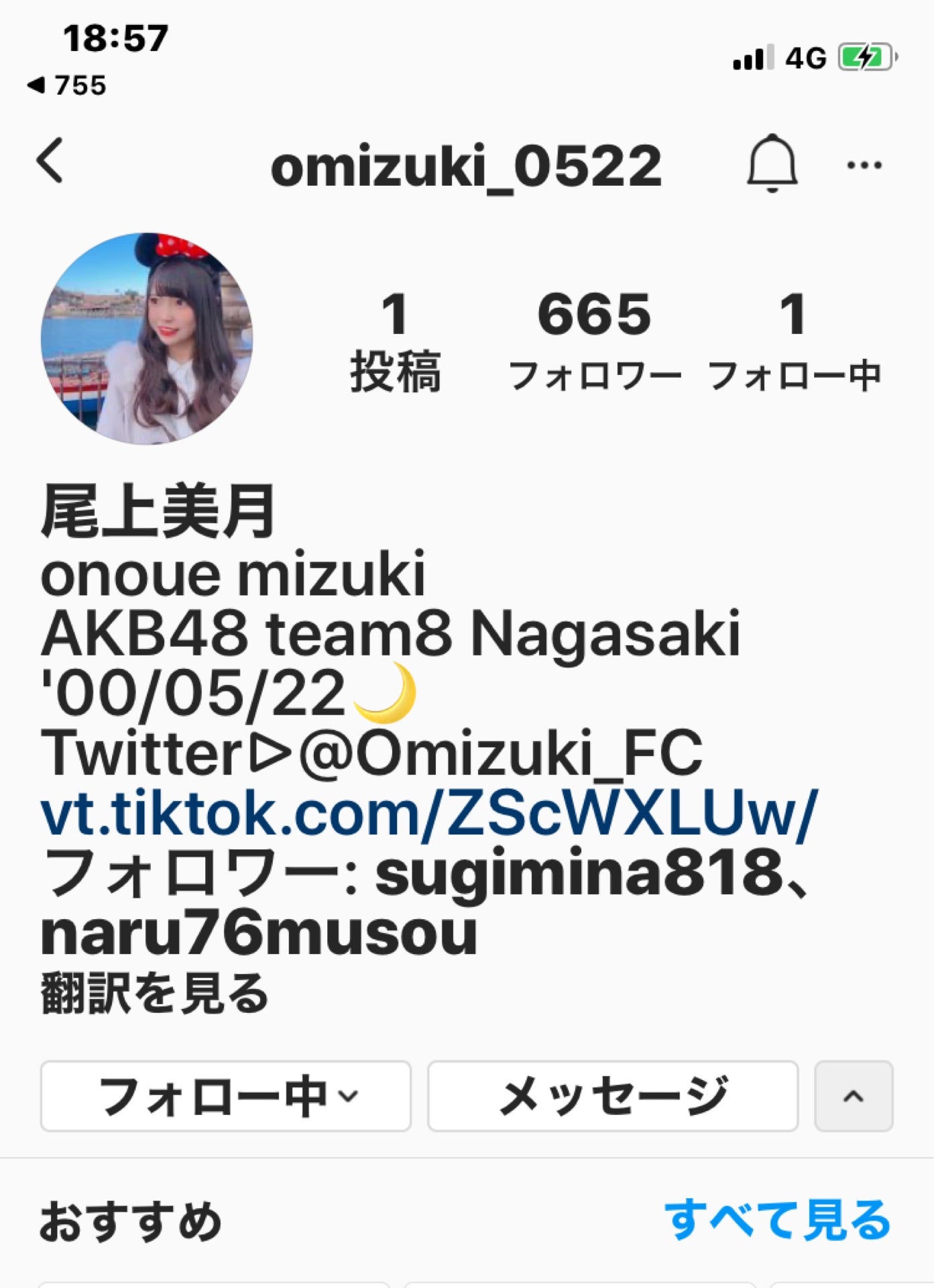Open the フォロー中 dropdown button

coord(226,1096)
